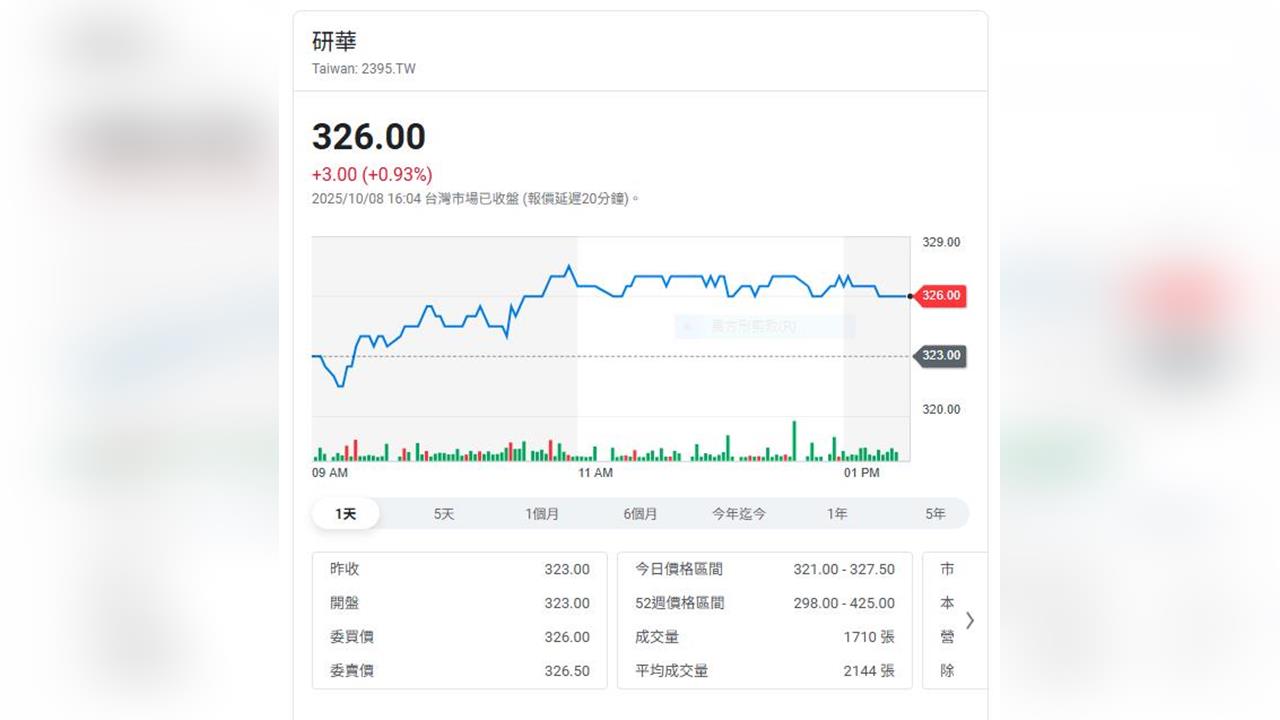
Task: Tap the right chevron for more stats
Action: [969, 620]
